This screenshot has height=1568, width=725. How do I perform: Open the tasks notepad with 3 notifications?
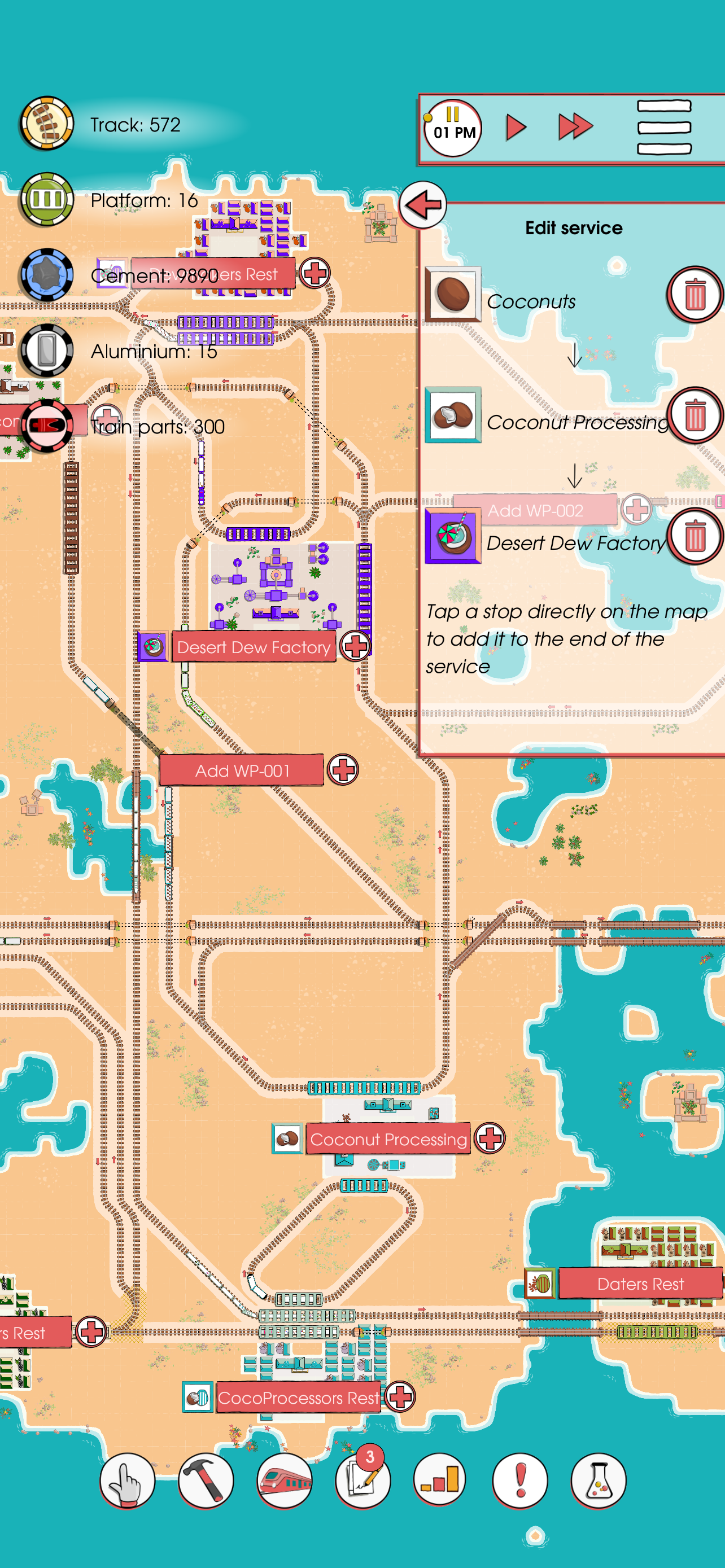coord(363,1481)
